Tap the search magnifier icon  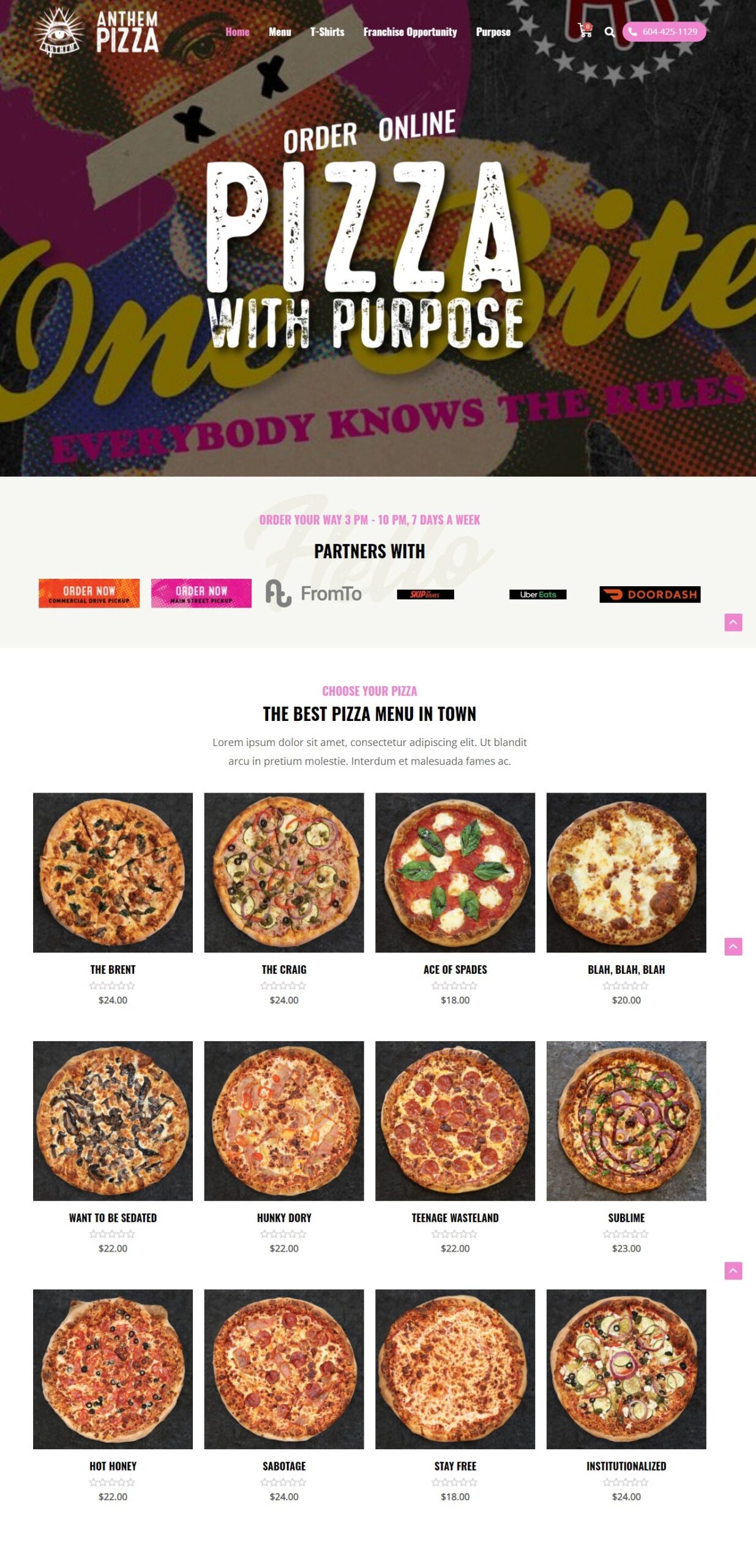[x=609, y=32]
